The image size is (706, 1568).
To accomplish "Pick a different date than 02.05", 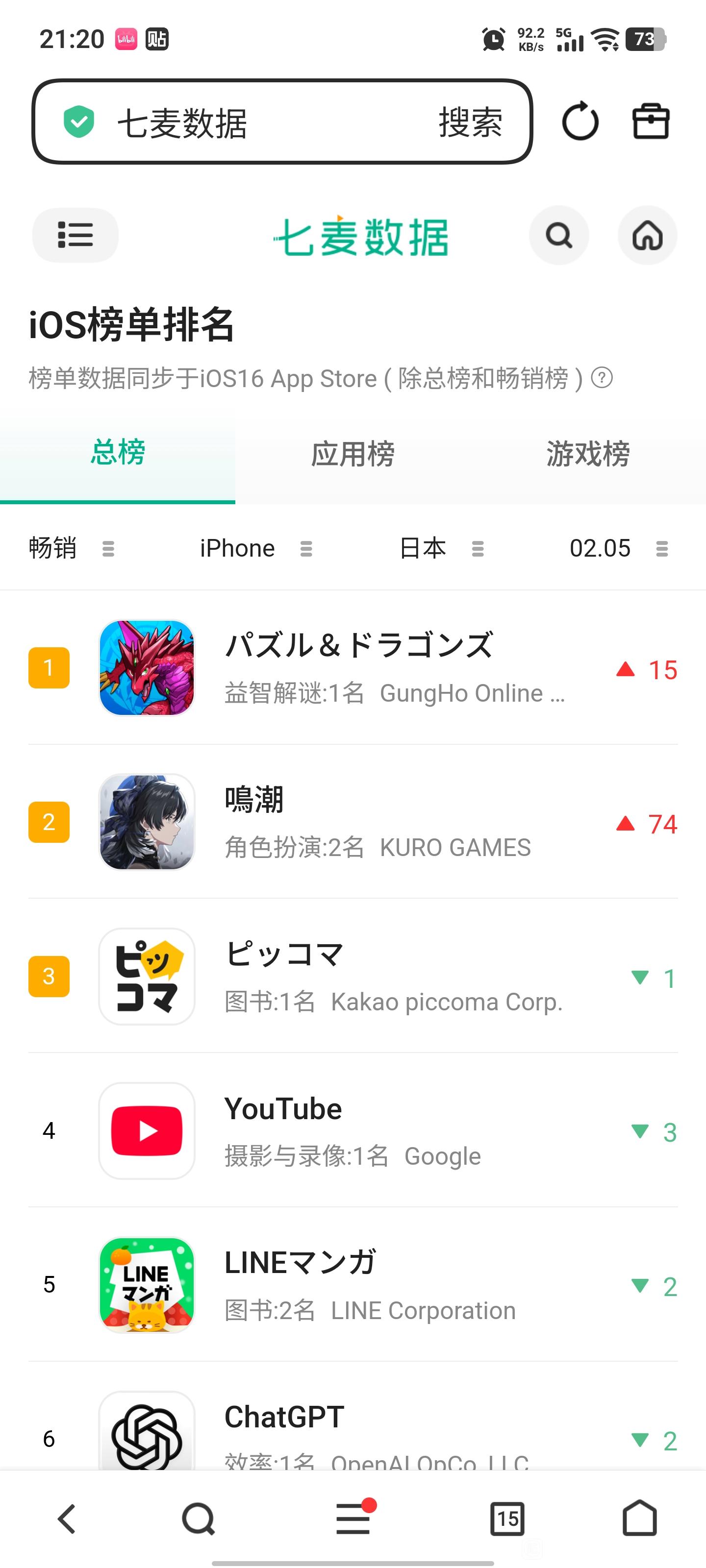I will [618, 548].
